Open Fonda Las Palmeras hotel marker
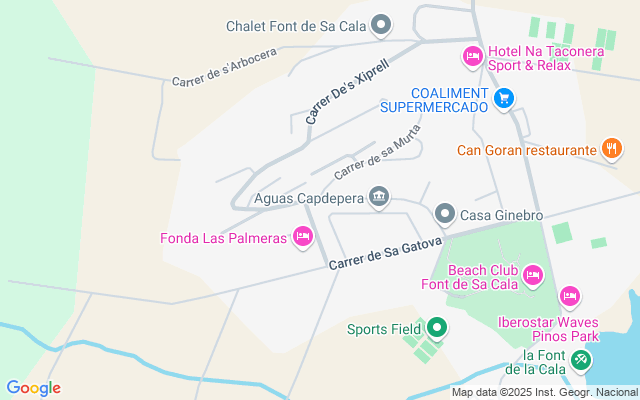The image size is (640, 400). 303,237
